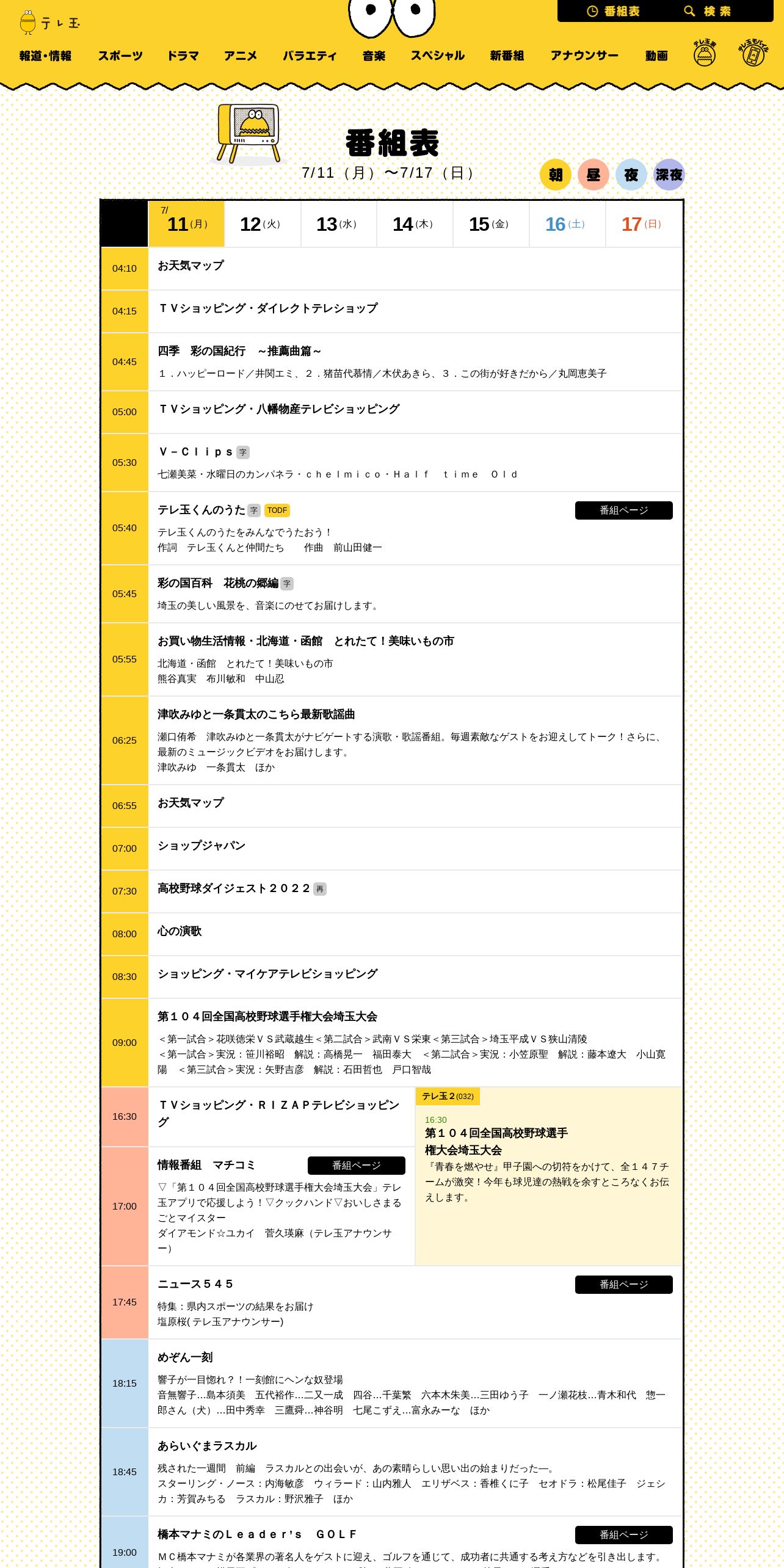This screenshot has height=1568, width=784.
Task: Open the アニメ category
Action: 241,56
